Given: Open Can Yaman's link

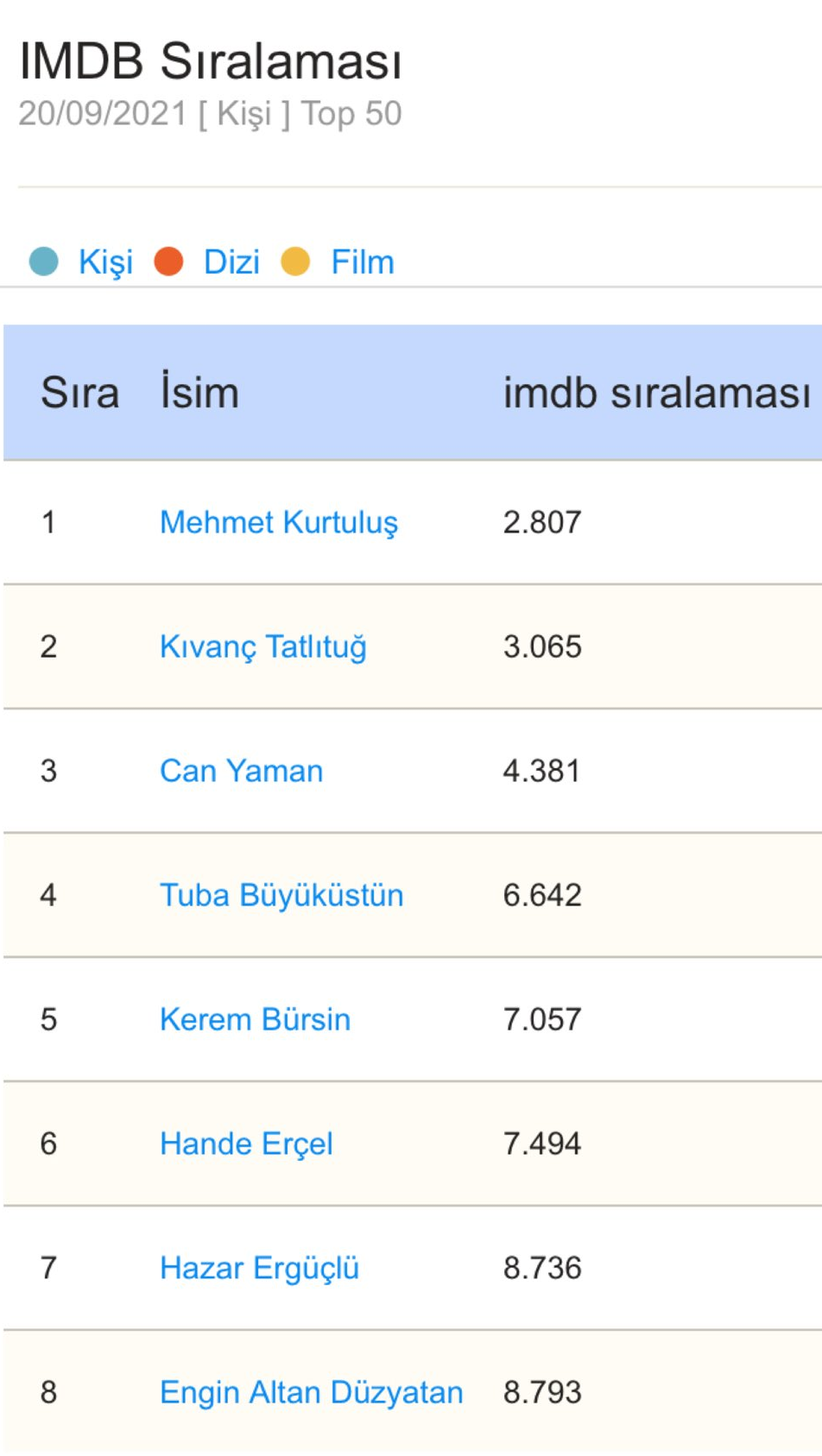Looking at the screenshot, I should (241, 771).
